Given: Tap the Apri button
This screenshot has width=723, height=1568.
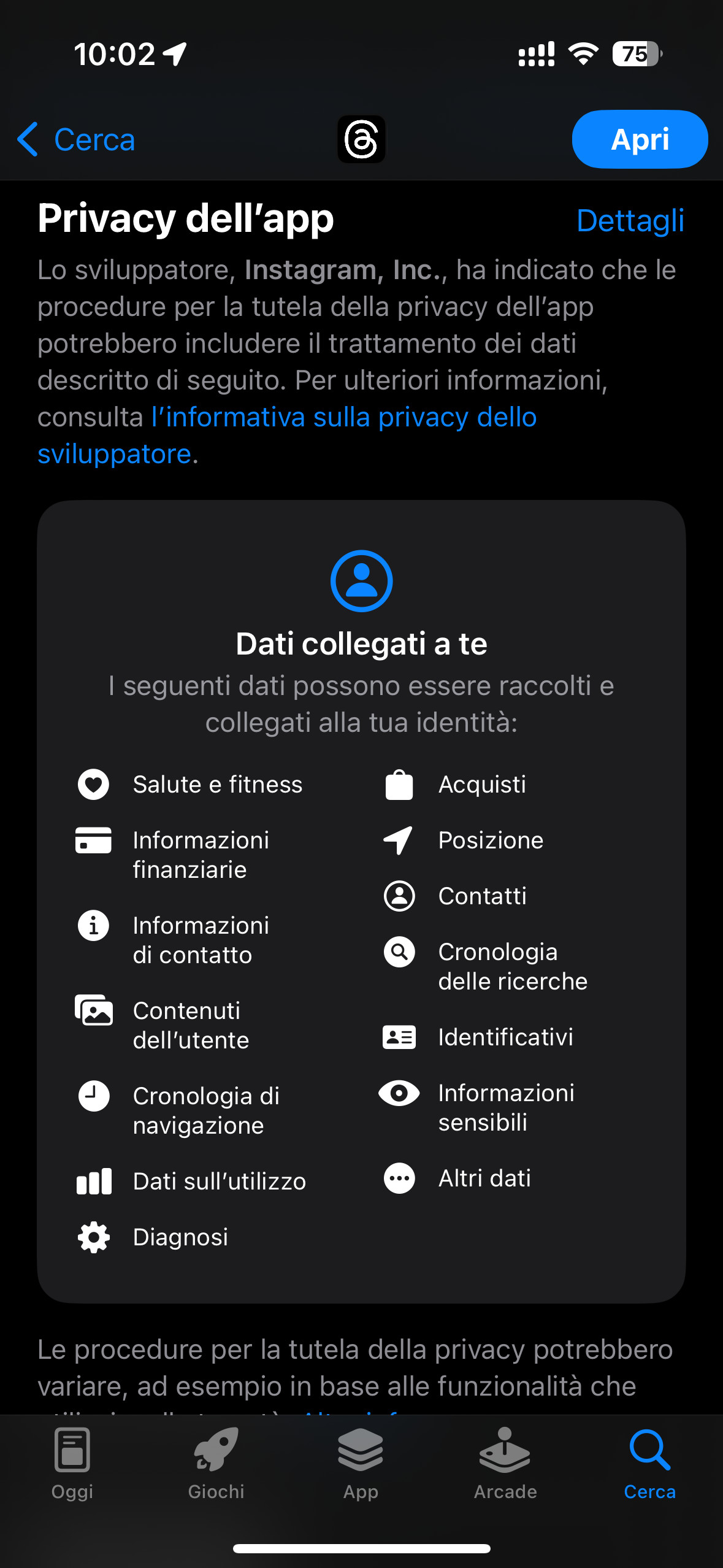Looking at the screenshot, I should coord(640,139).
